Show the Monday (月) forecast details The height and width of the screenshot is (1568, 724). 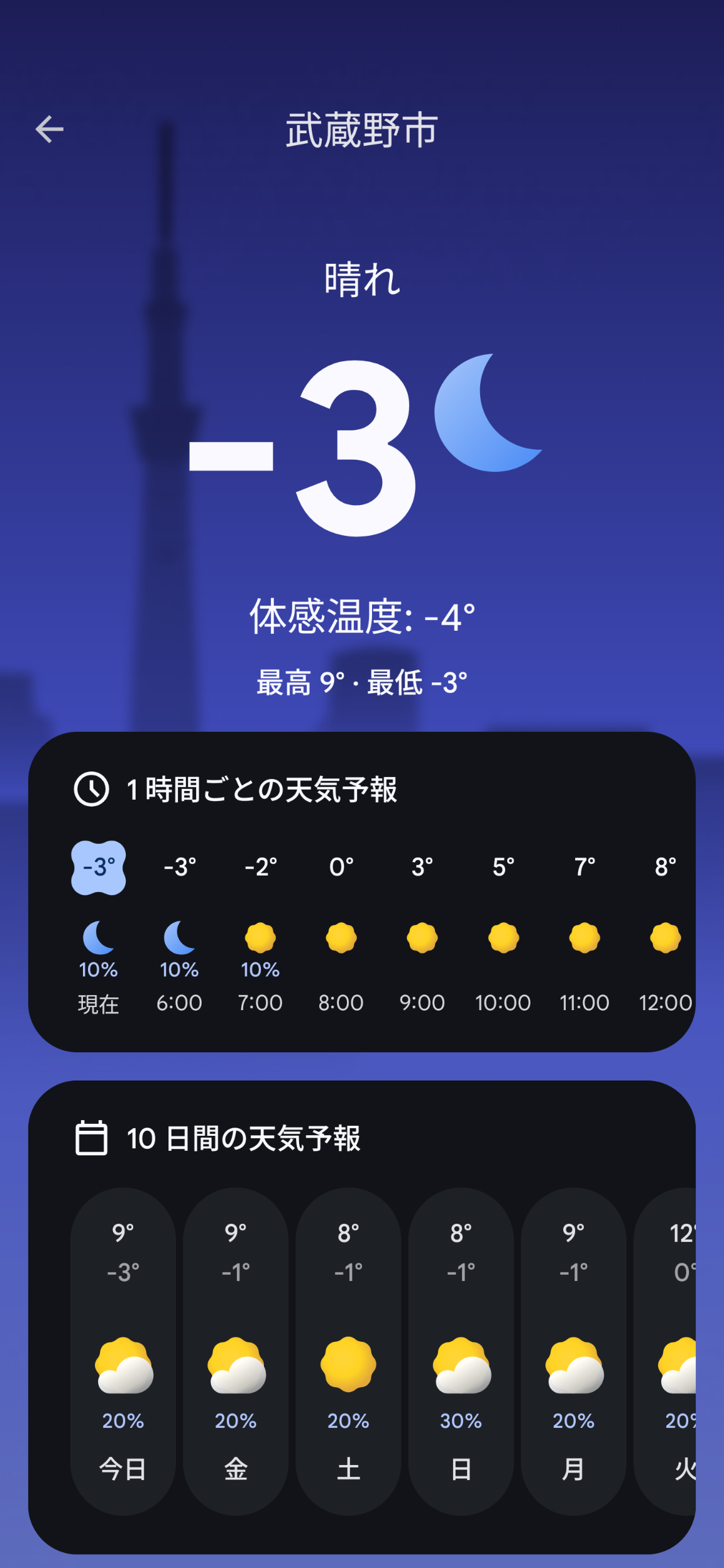tap(573, 1351)
